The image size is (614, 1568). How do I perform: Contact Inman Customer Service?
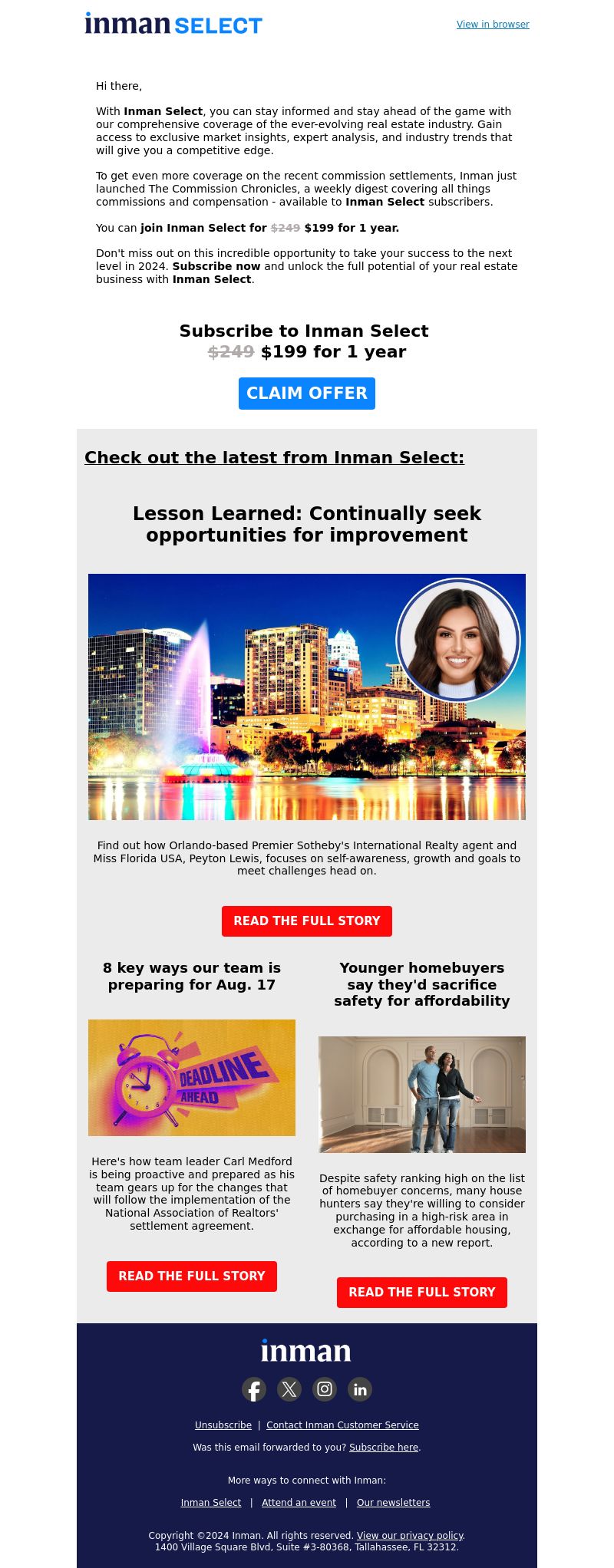342,1425
